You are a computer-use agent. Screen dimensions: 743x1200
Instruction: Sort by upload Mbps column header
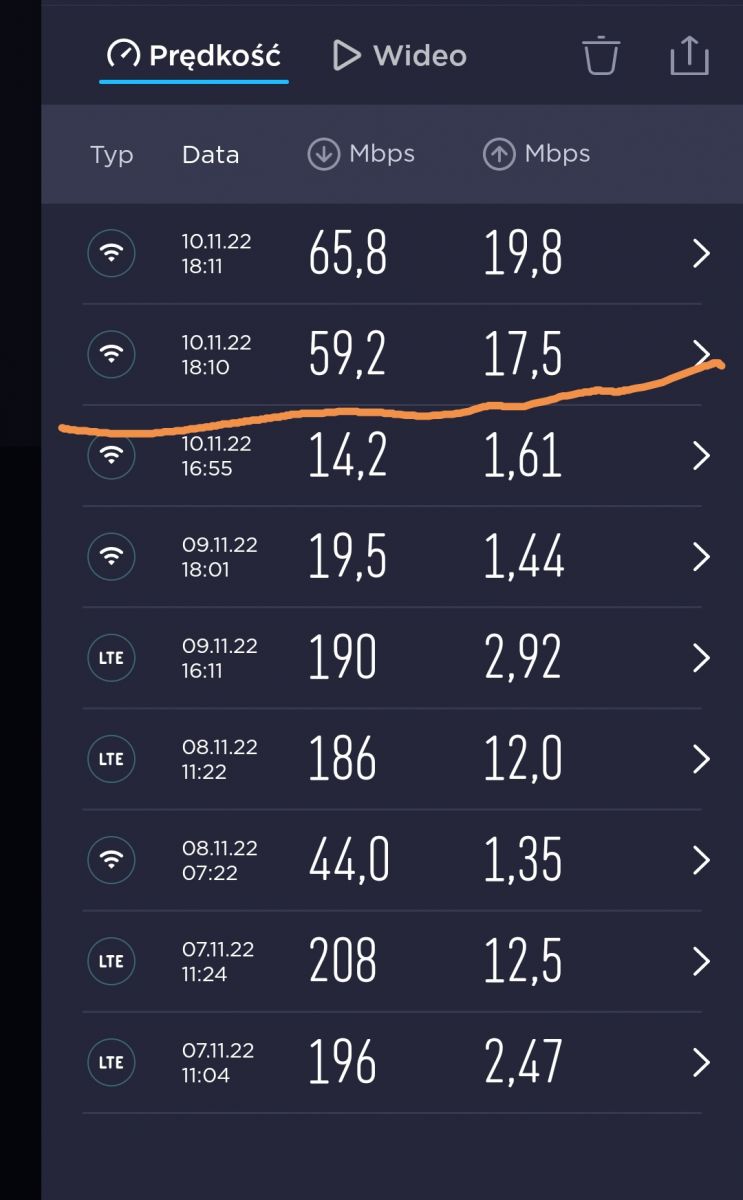point(536,154)
